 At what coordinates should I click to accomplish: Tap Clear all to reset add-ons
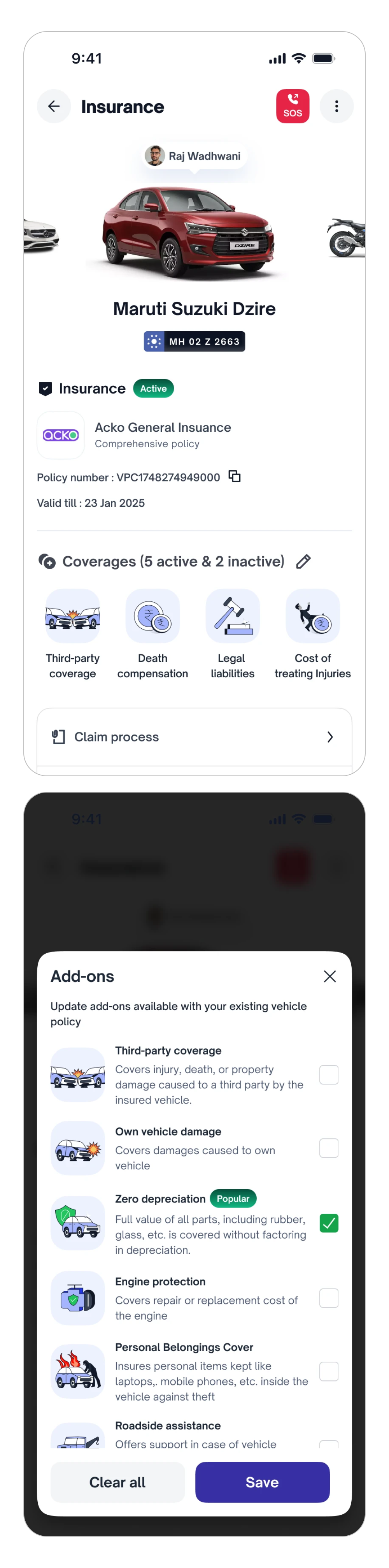(x=117, y=1482)
